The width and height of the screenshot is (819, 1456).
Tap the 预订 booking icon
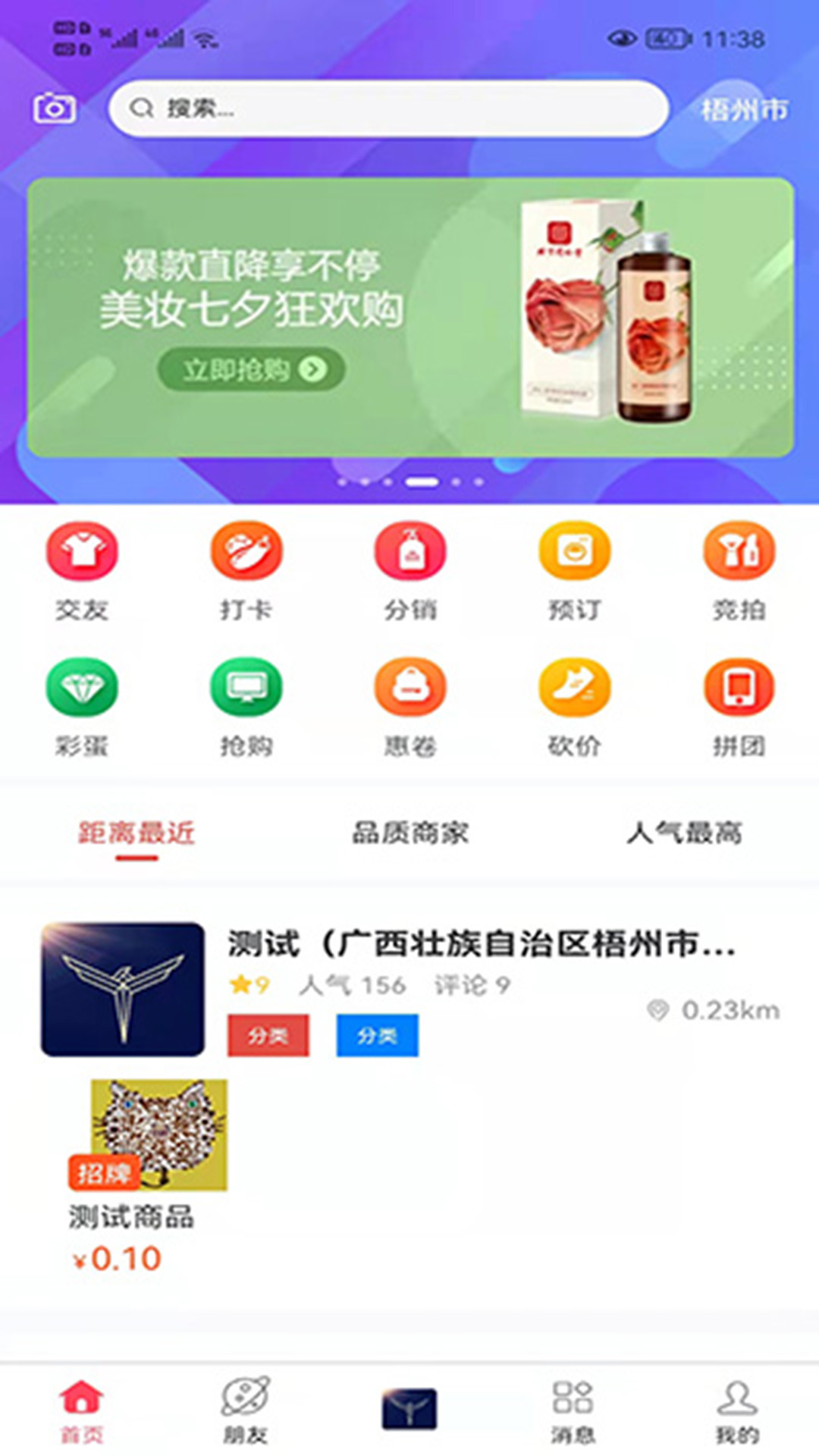coord(573,554)
